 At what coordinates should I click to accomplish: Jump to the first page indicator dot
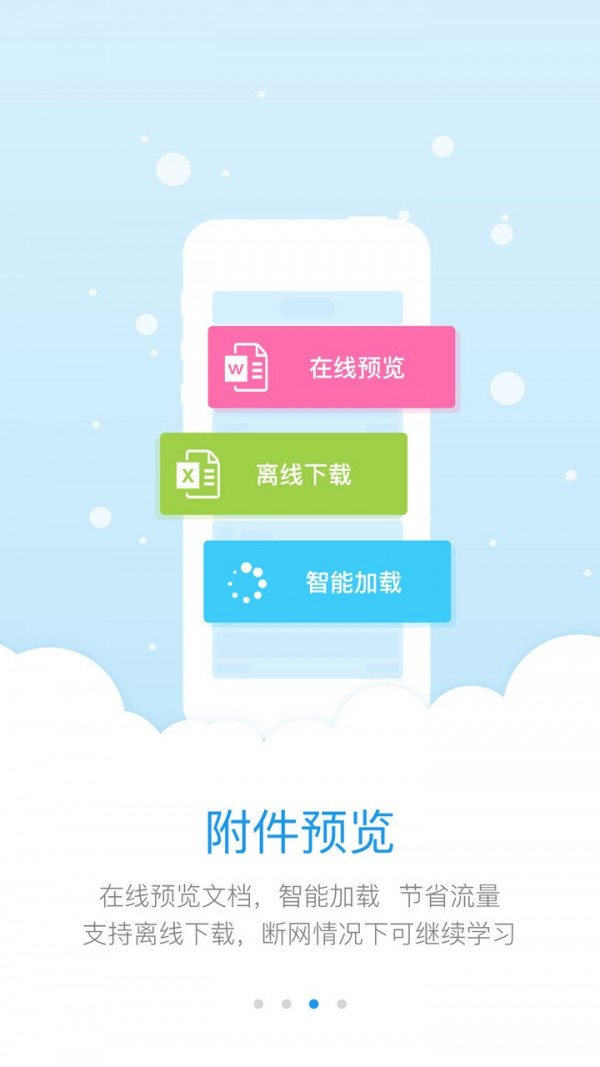(x=259, y=1003)
